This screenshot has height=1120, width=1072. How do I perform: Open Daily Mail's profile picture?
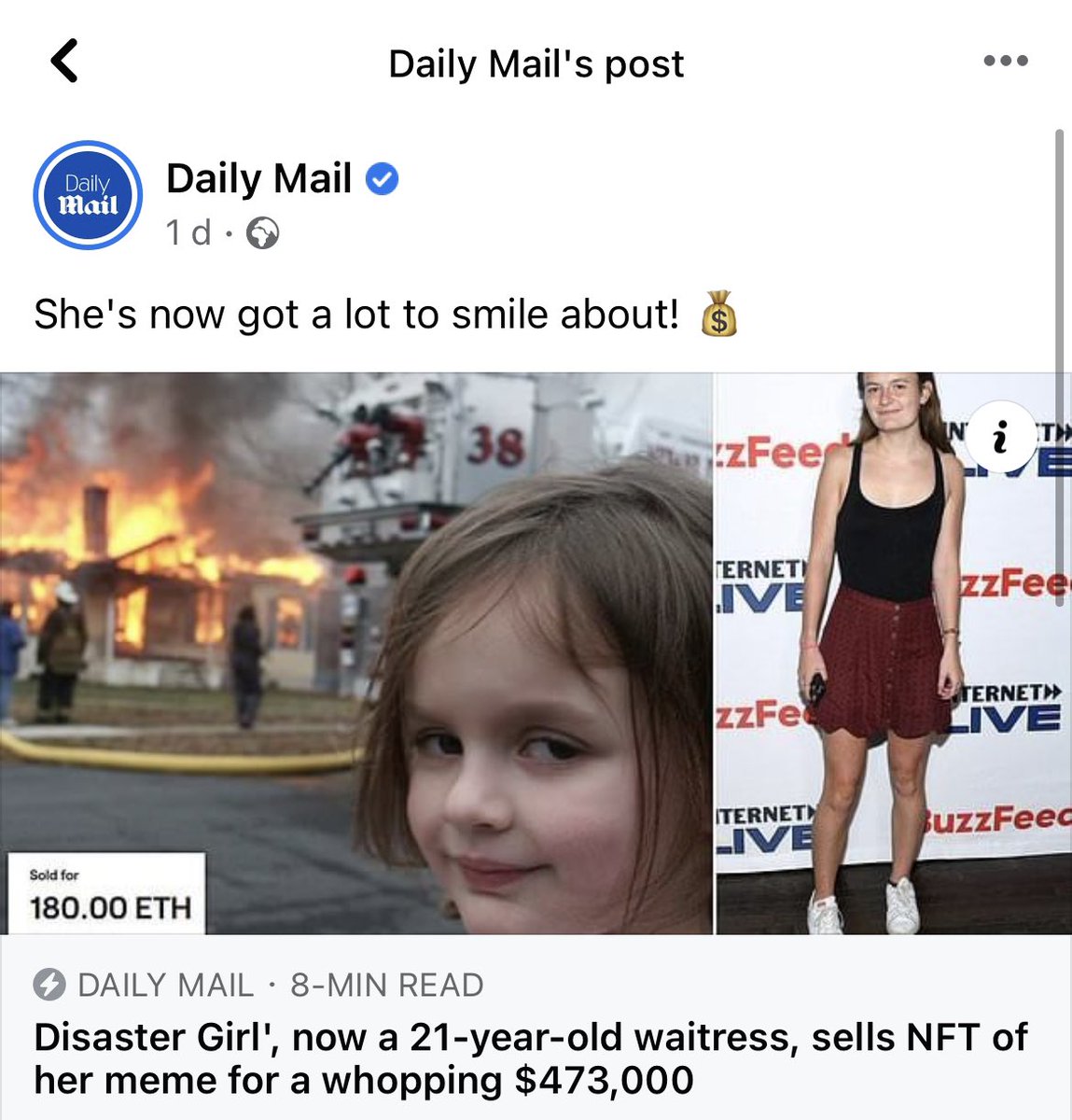coord(87,196)
